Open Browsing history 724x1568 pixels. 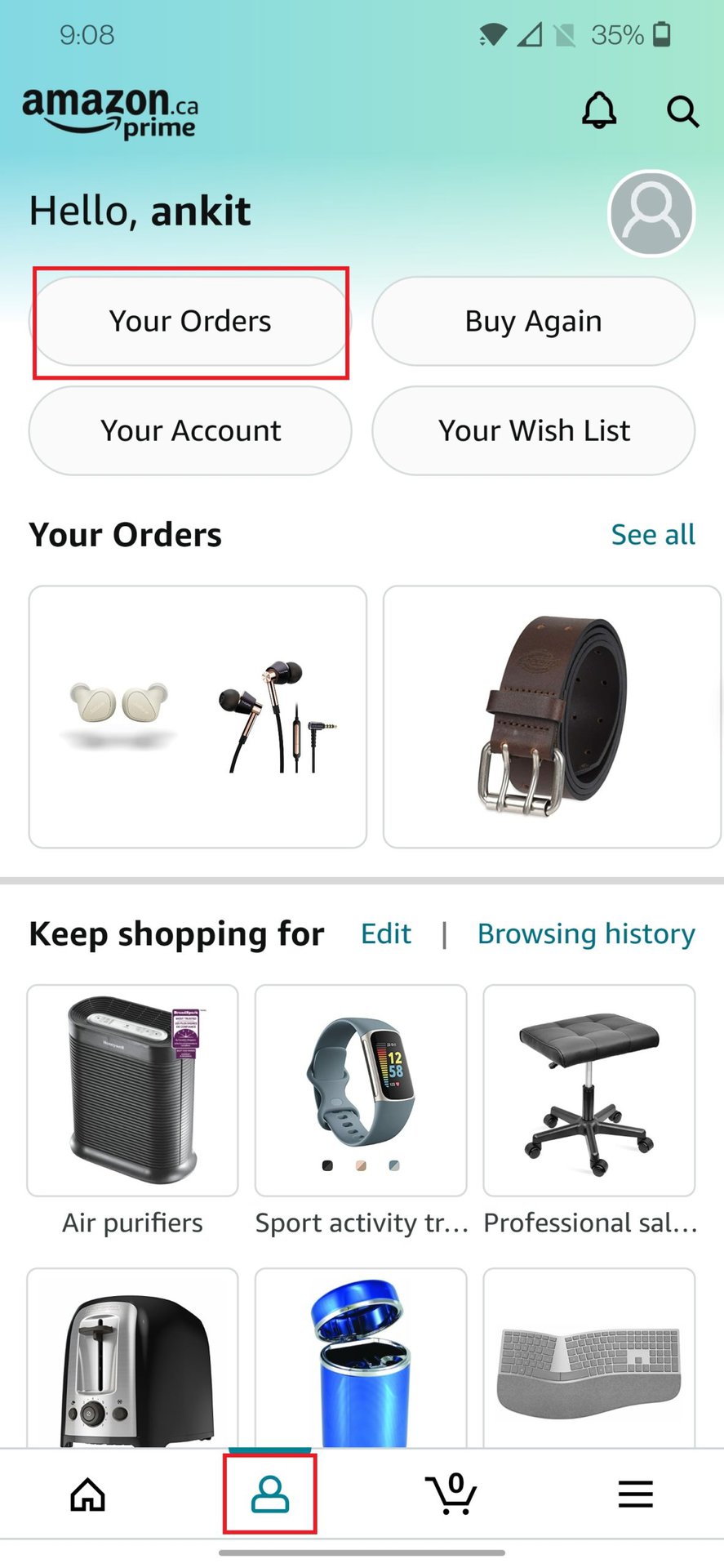pos(586,933)
